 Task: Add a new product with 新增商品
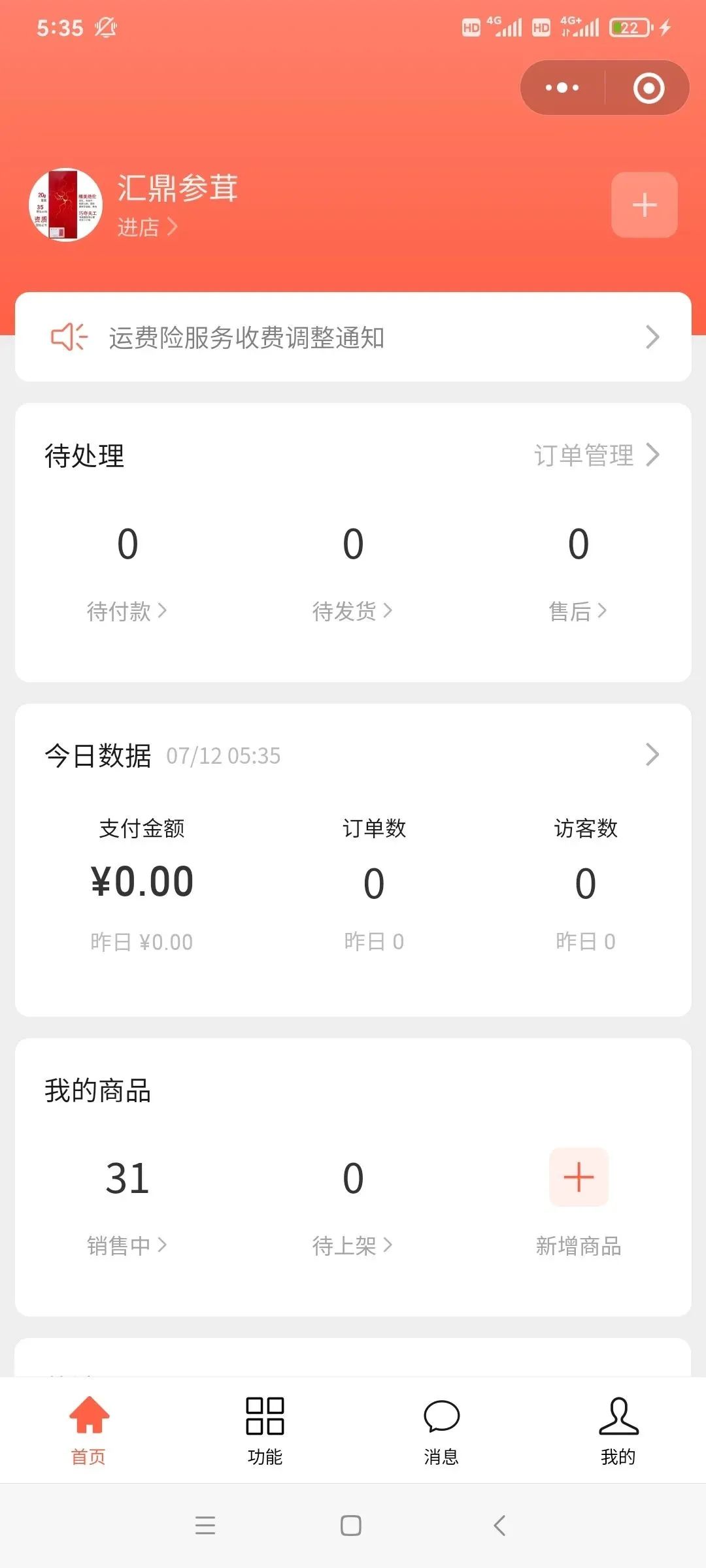[x=579, y=1177]
